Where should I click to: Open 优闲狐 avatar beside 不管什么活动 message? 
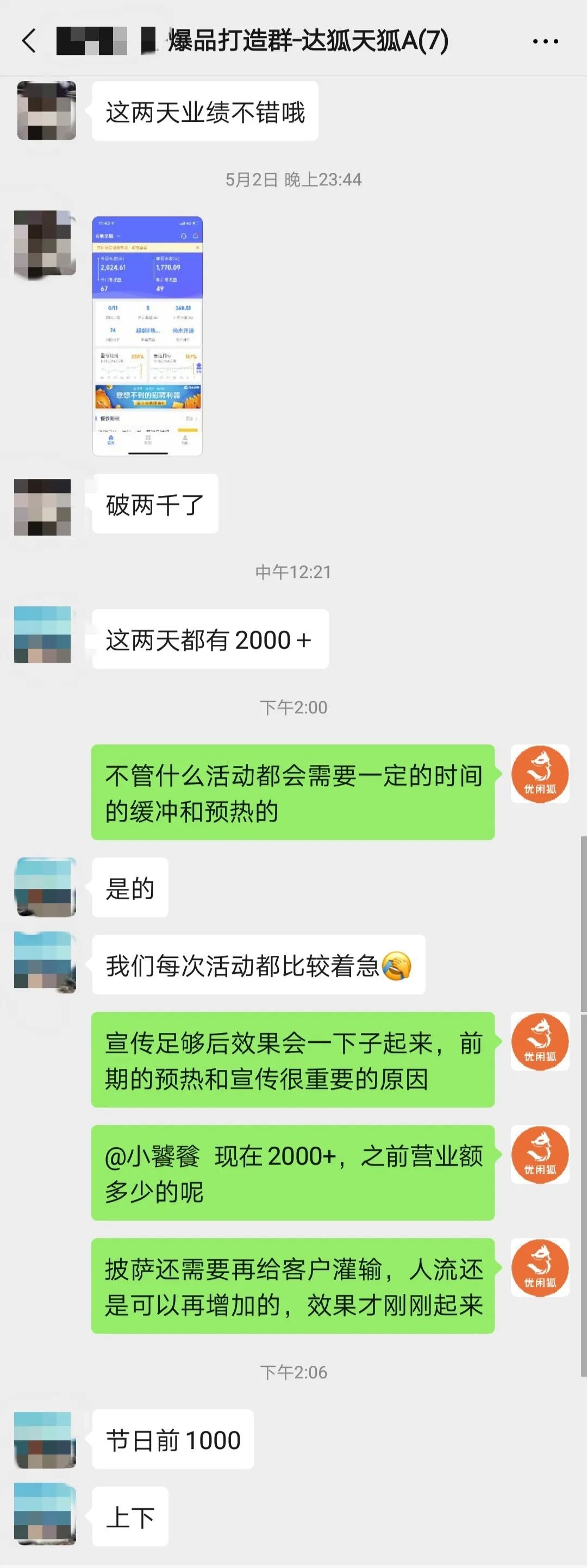(540, 774)
